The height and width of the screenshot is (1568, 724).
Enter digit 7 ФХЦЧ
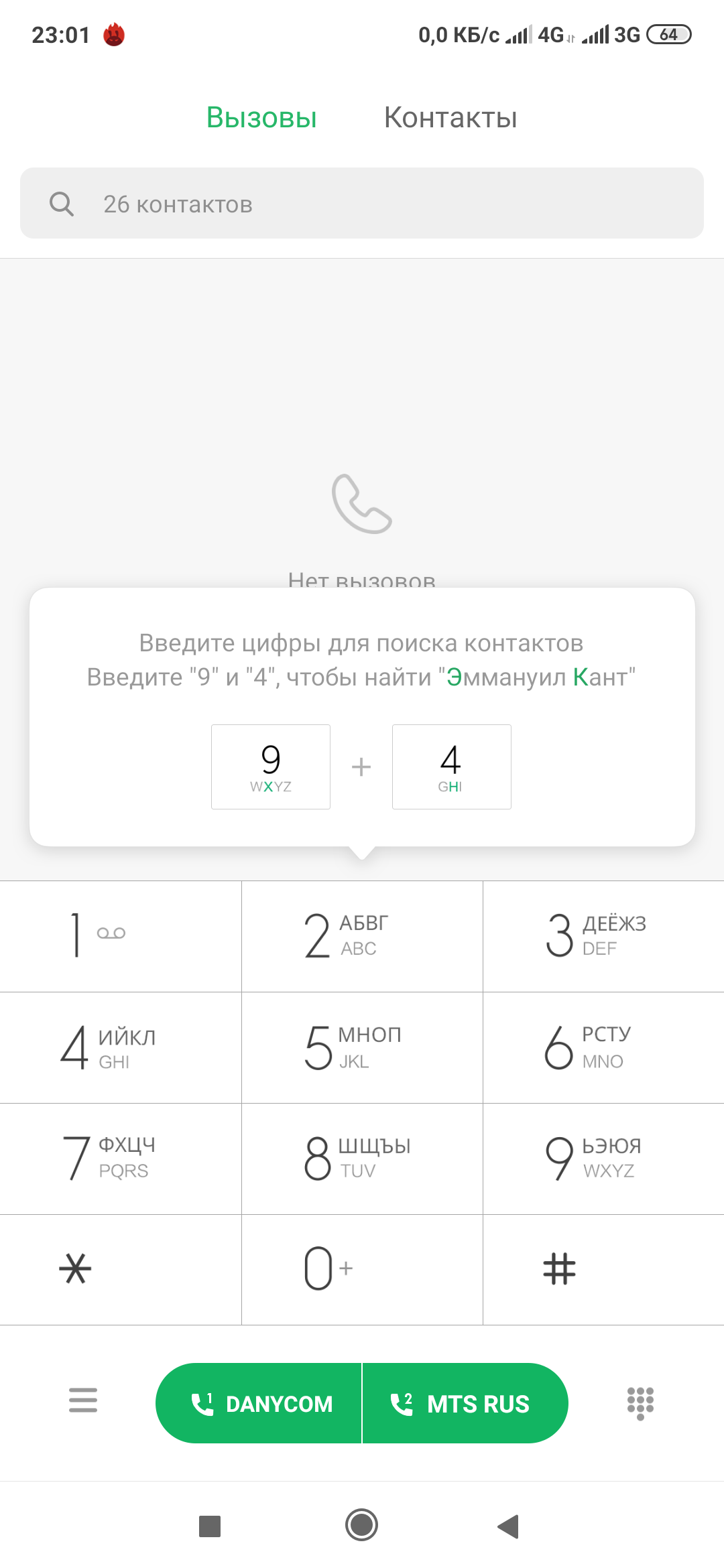tap(121, 1158)
